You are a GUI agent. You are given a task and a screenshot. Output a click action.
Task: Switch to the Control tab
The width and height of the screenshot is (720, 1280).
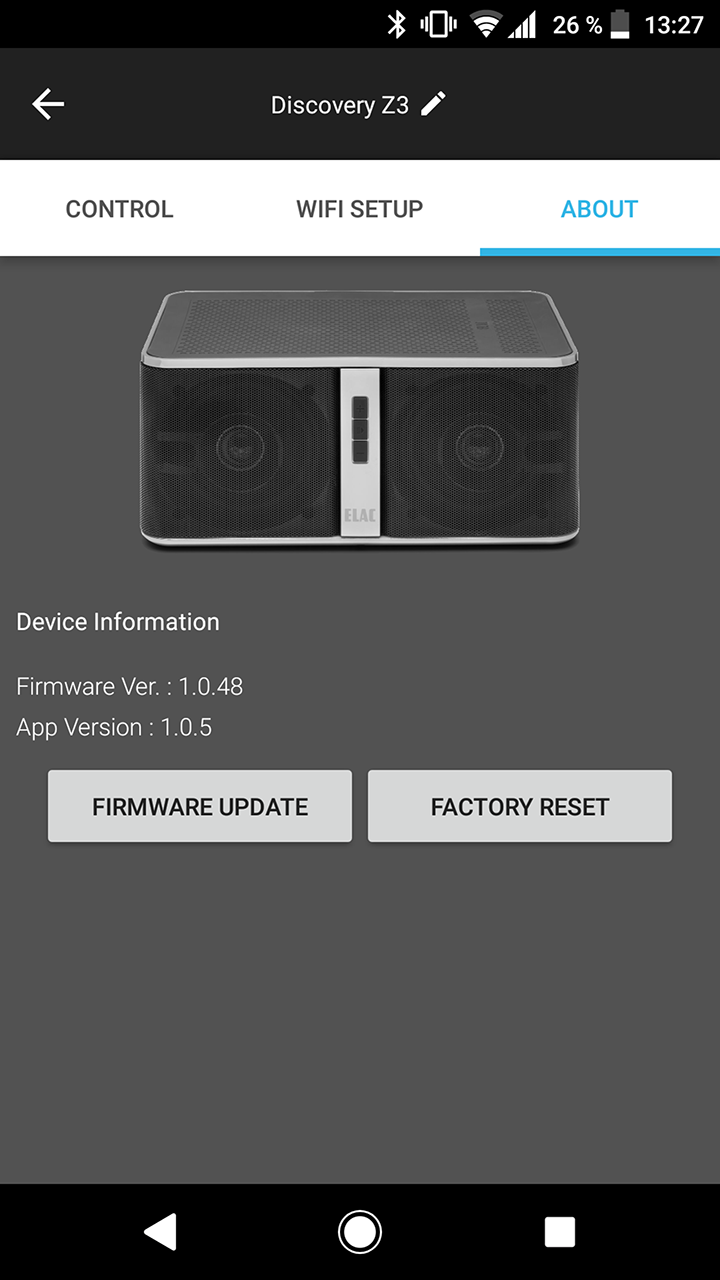pyautogui.click(x=120, y=209)
